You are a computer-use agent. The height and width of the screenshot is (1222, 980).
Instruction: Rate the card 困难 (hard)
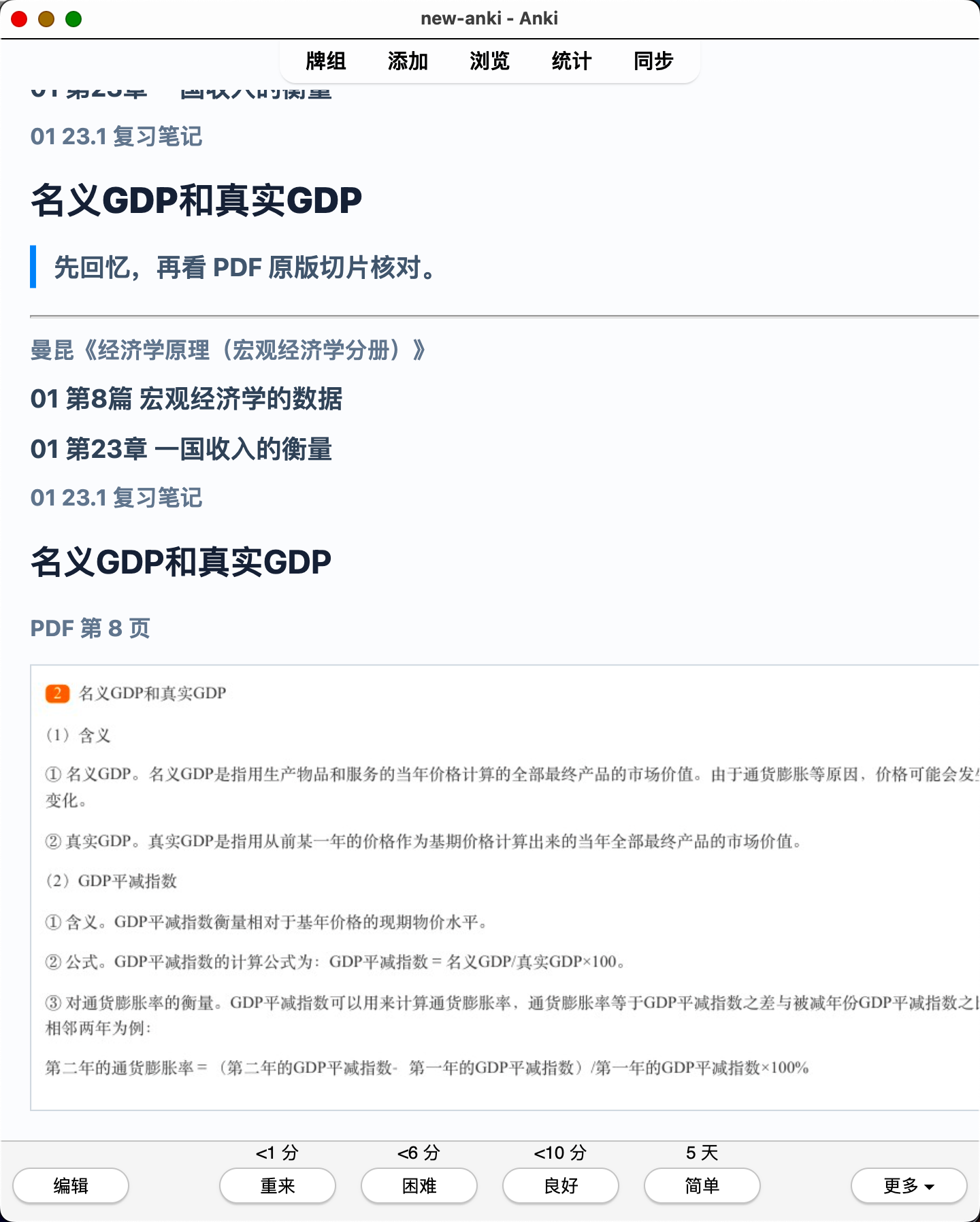[419, 1186]
